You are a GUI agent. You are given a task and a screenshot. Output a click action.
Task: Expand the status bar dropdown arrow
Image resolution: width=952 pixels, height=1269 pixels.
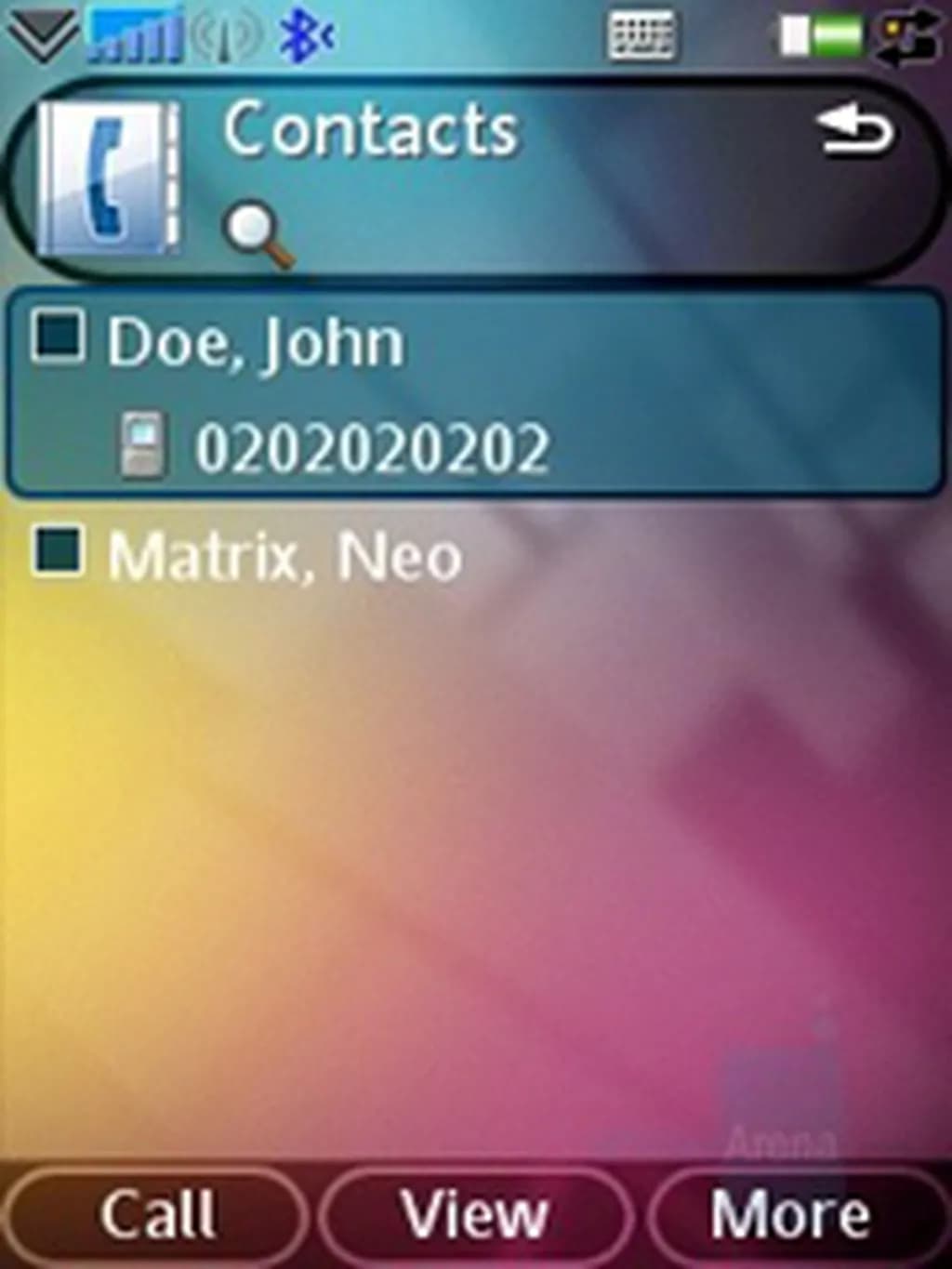(x=42, y=37)
